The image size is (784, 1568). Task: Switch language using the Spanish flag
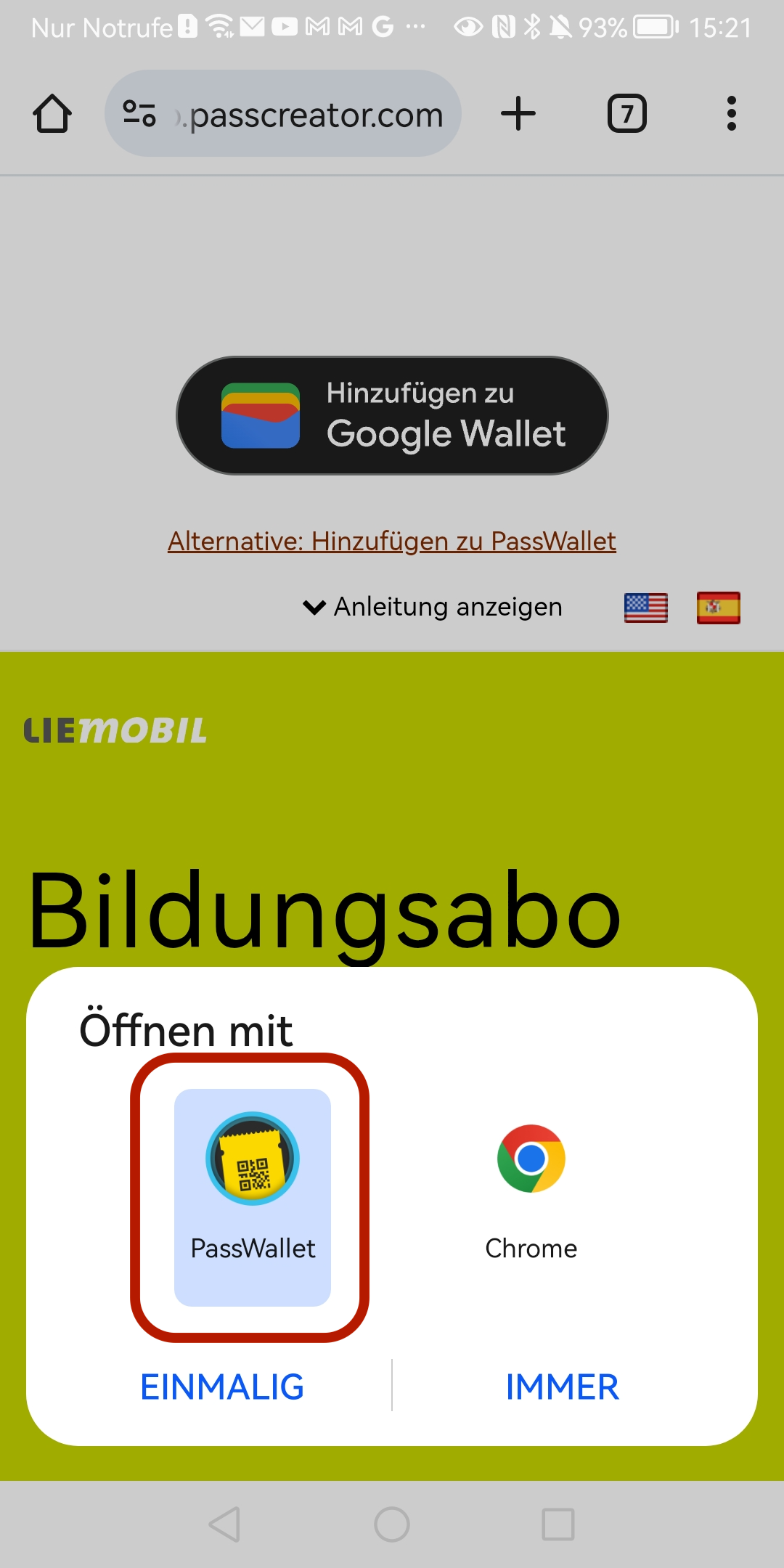pos(718,608)
